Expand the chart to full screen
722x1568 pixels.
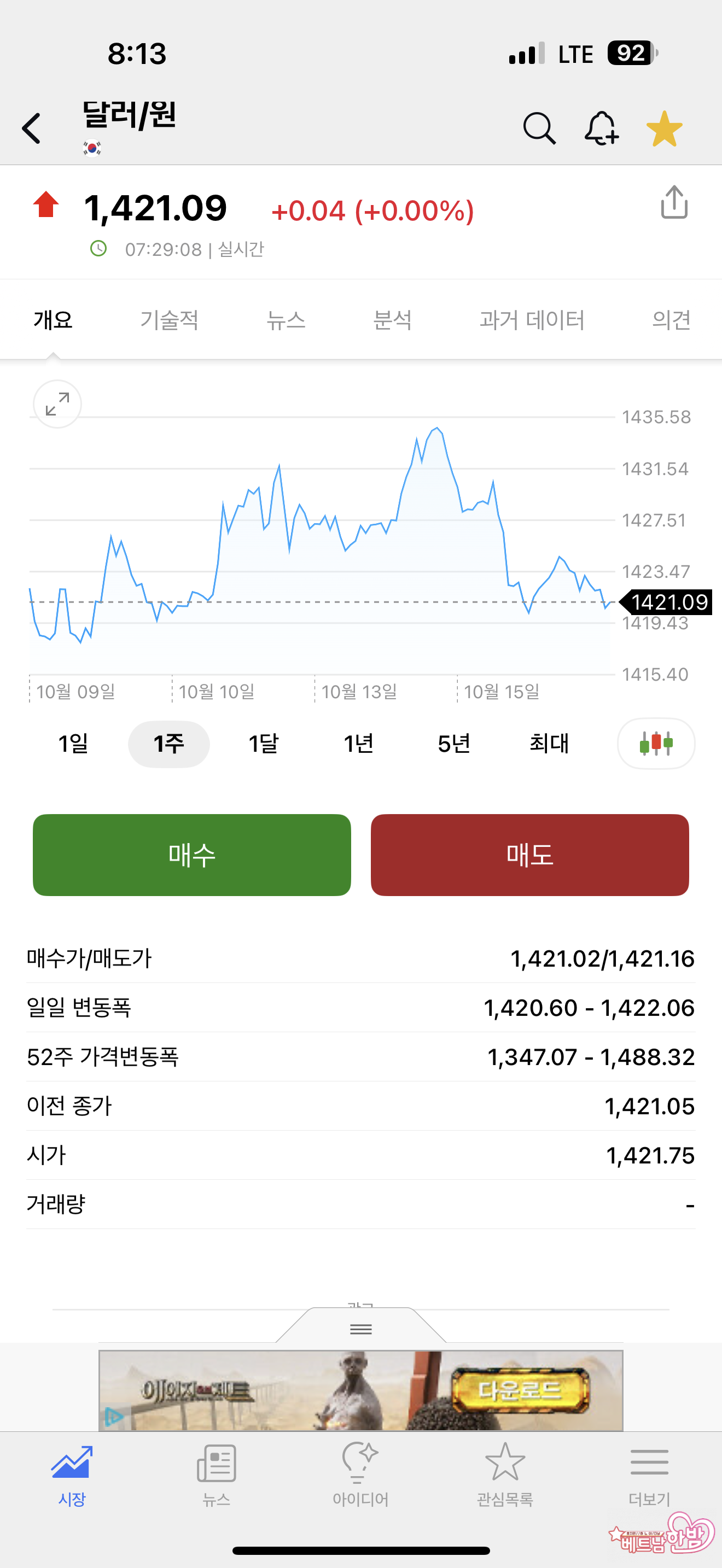[x=57, y=404]
